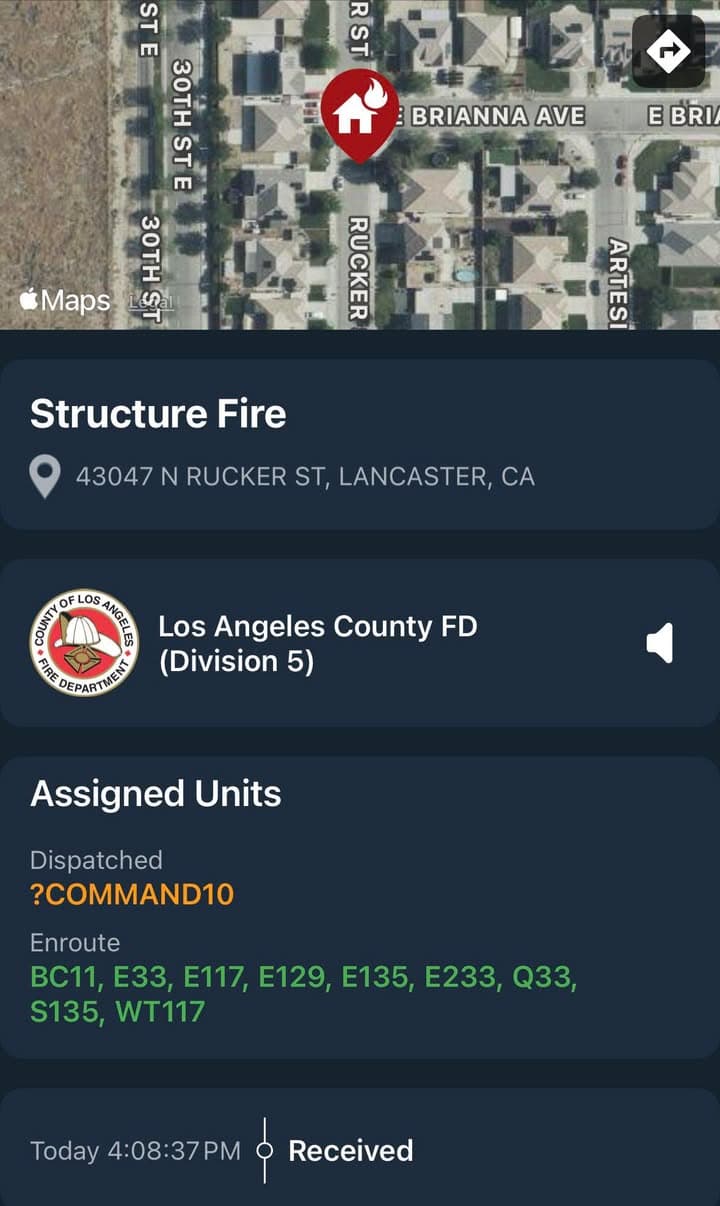Collapse the Dispatched units list
This screenshot has width=720, height=1206.
pyautogui.click(x=98, y=860)
